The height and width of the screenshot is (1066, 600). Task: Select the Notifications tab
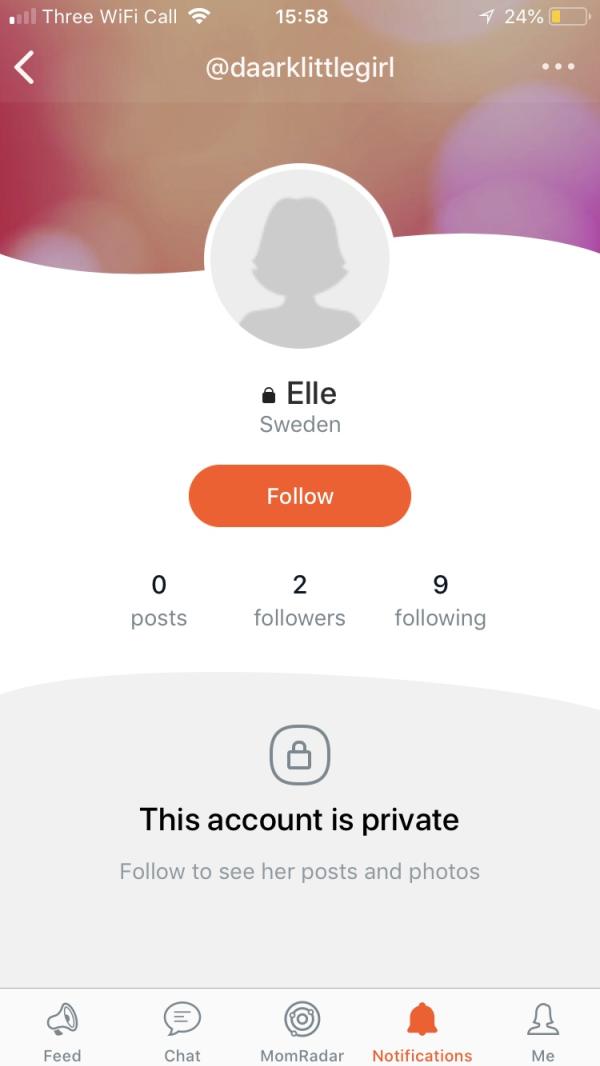pos(422,1031)
